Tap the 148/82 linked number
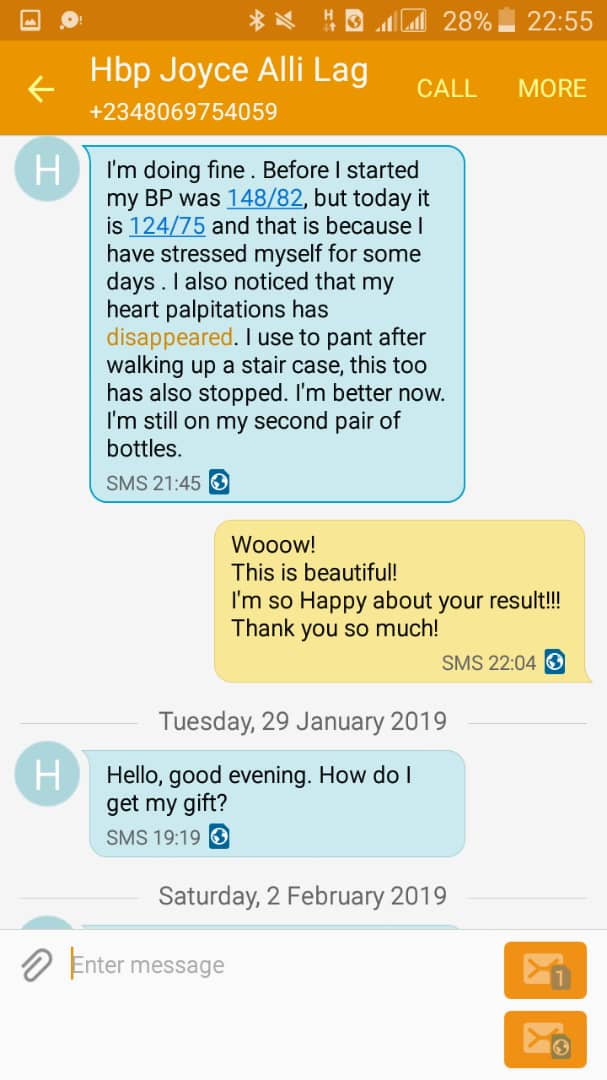 (x=264, y=198)
